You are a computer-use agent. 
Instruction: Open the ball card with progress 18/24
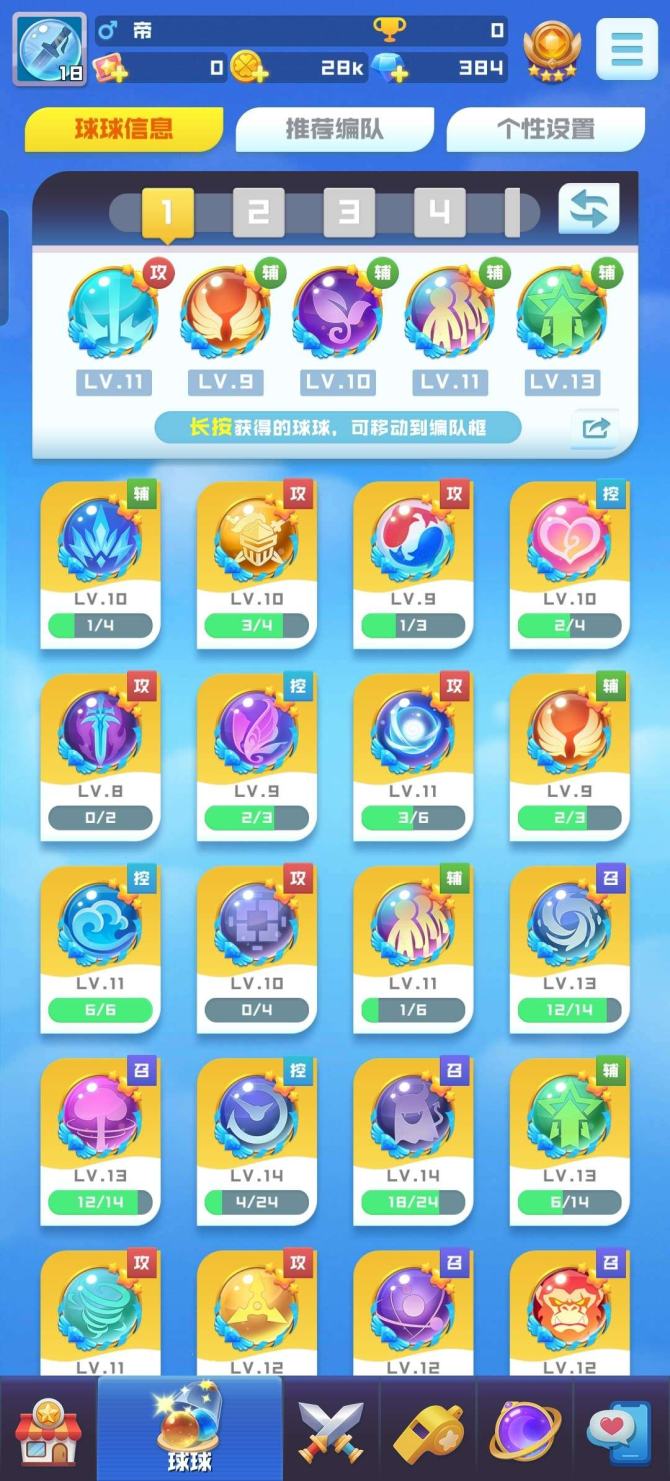point(413,1141)
